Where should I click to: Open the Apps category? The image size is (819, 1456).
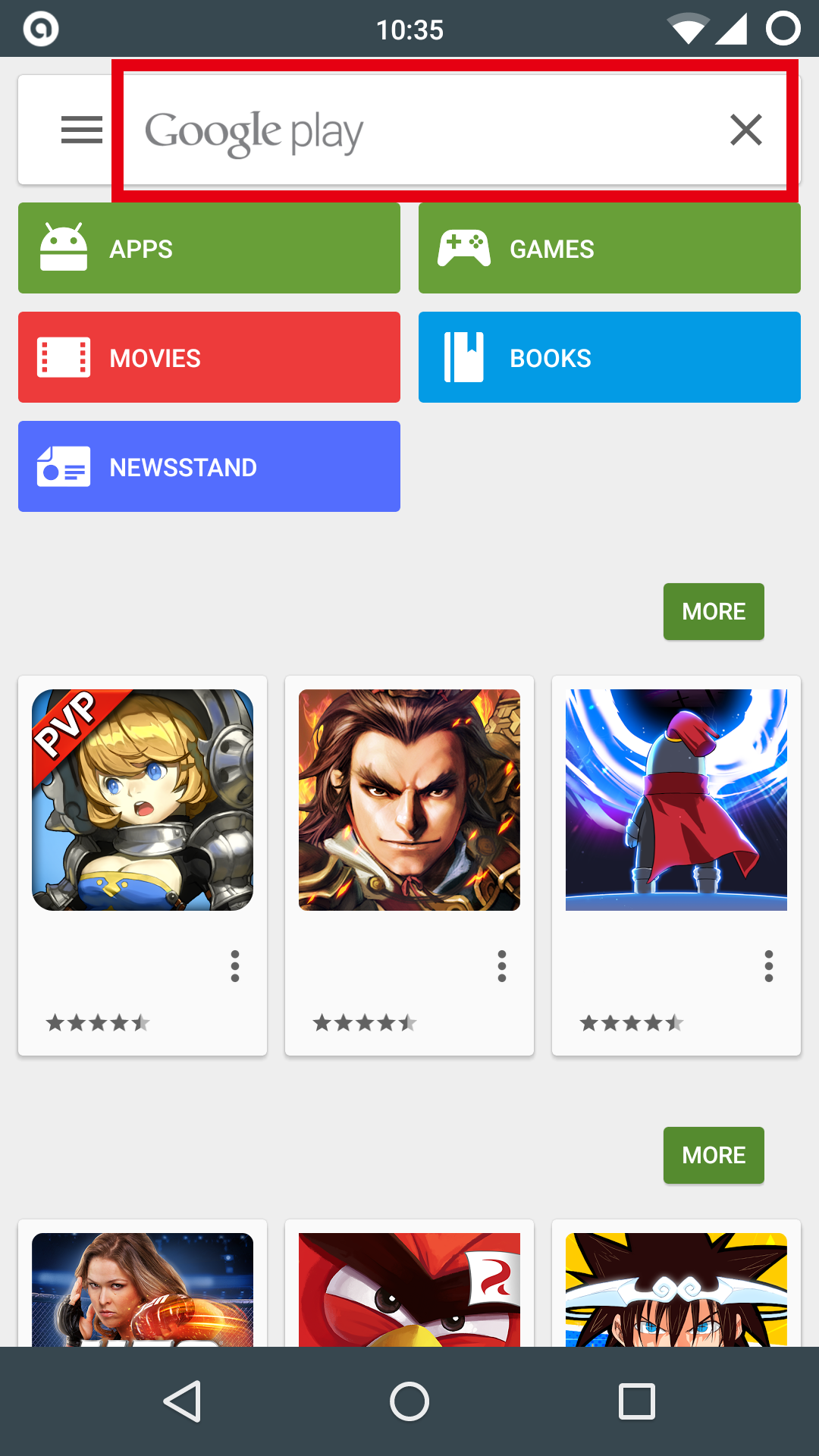(x=209, y=248)
